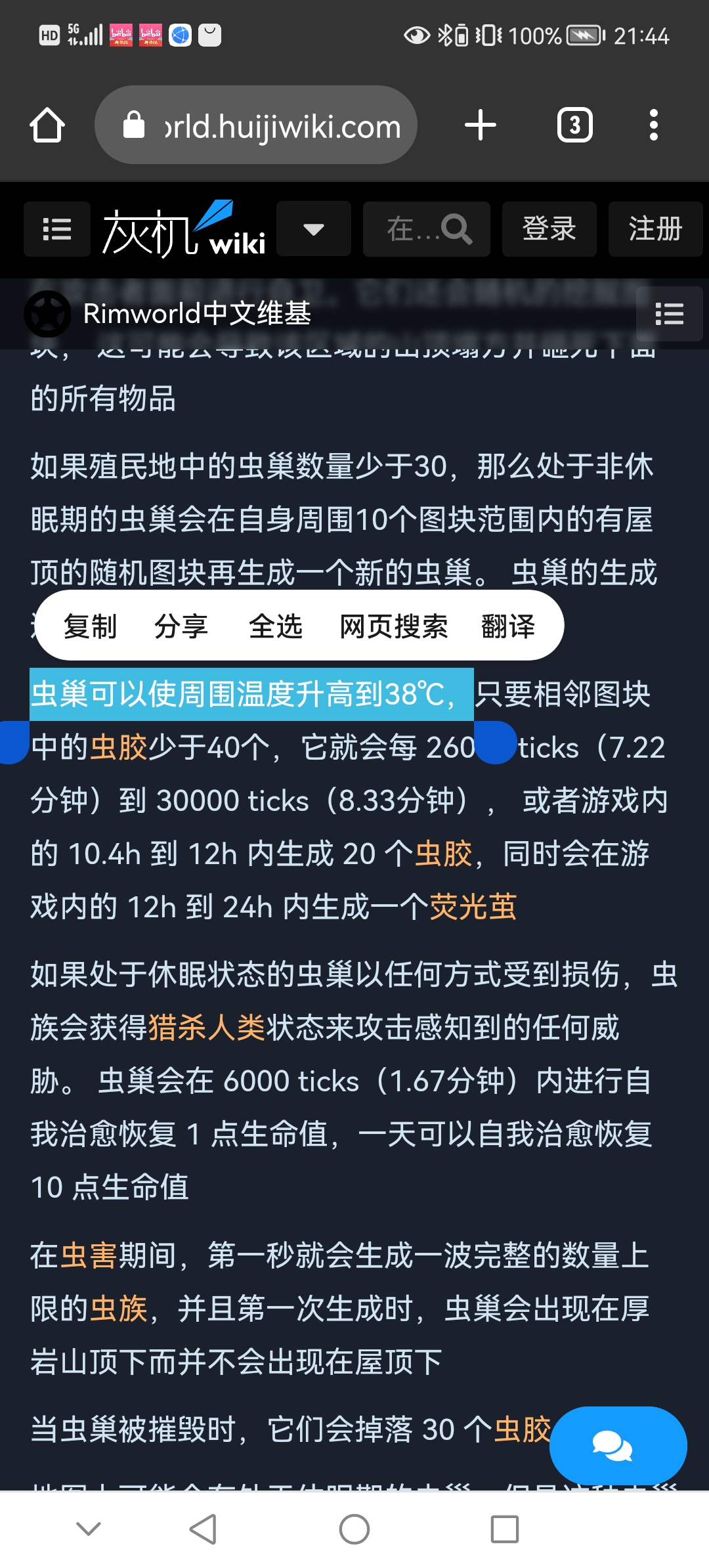Image resolution: width=709 pixels, height=1568 pixels.
Task: Open the page contents list button
Action: click(669, 314)
